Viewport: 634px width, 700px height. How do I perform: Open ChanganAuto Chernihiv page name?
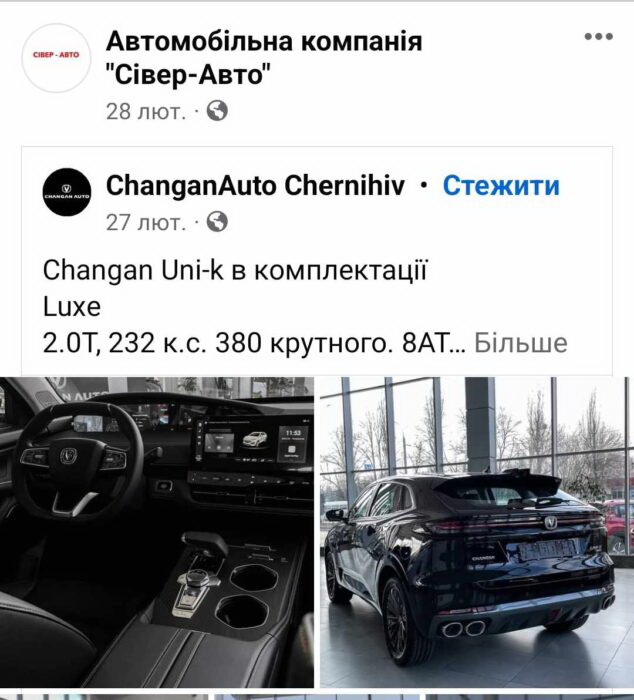[256, 185]
